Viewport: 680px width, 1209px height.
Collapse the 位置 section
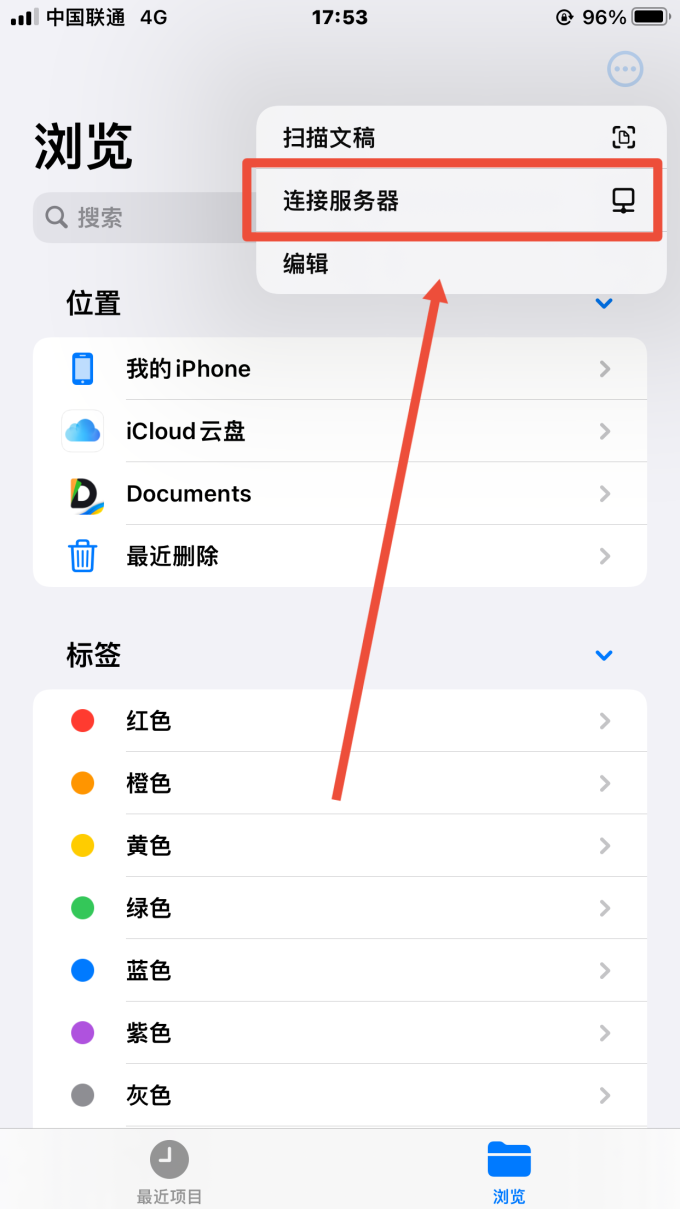[x=604, y=303]
